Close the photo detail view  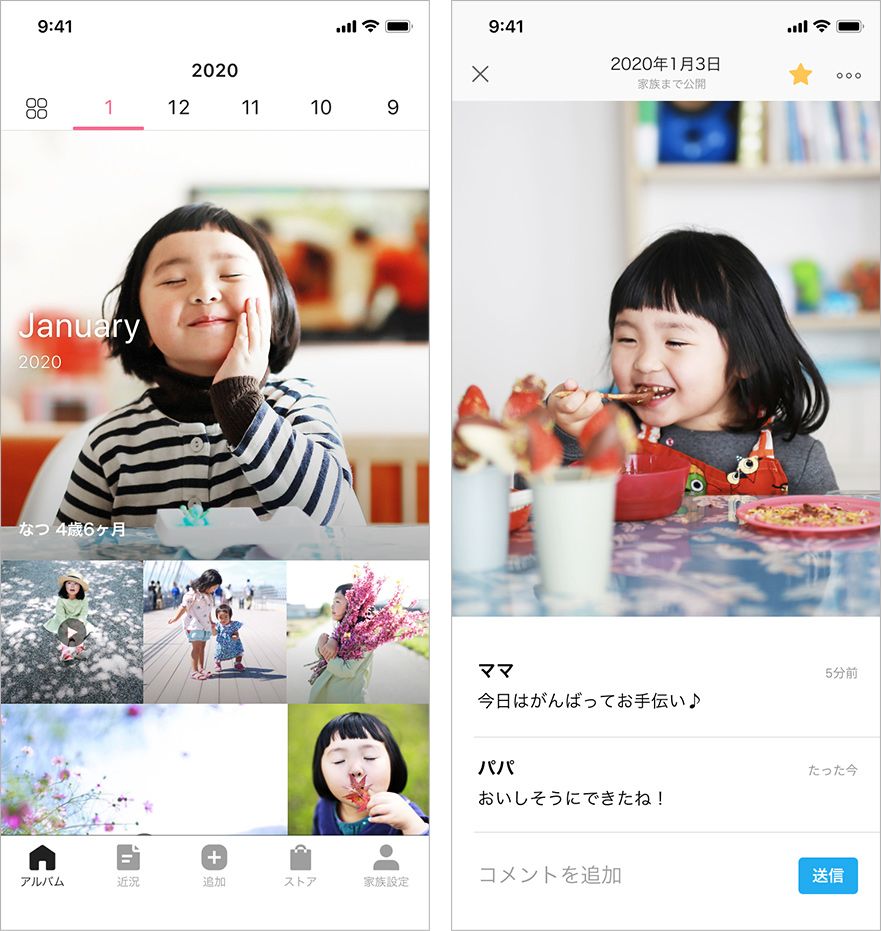coord(480,74)
